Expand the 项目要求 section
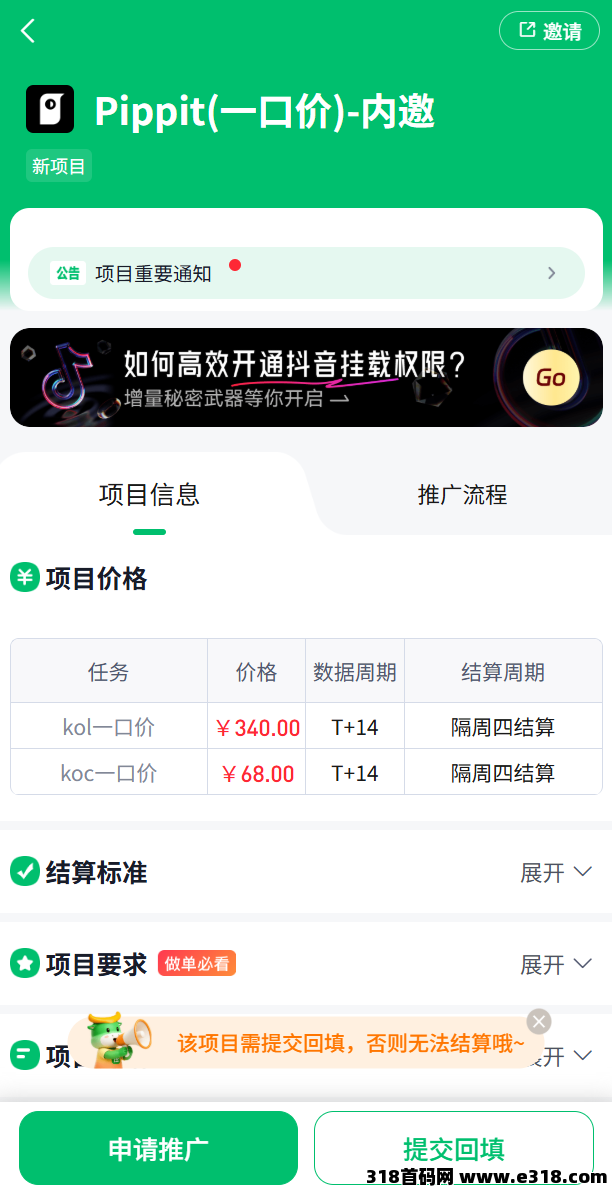This screenshot has width=612, height=1194. click(556, 965)
